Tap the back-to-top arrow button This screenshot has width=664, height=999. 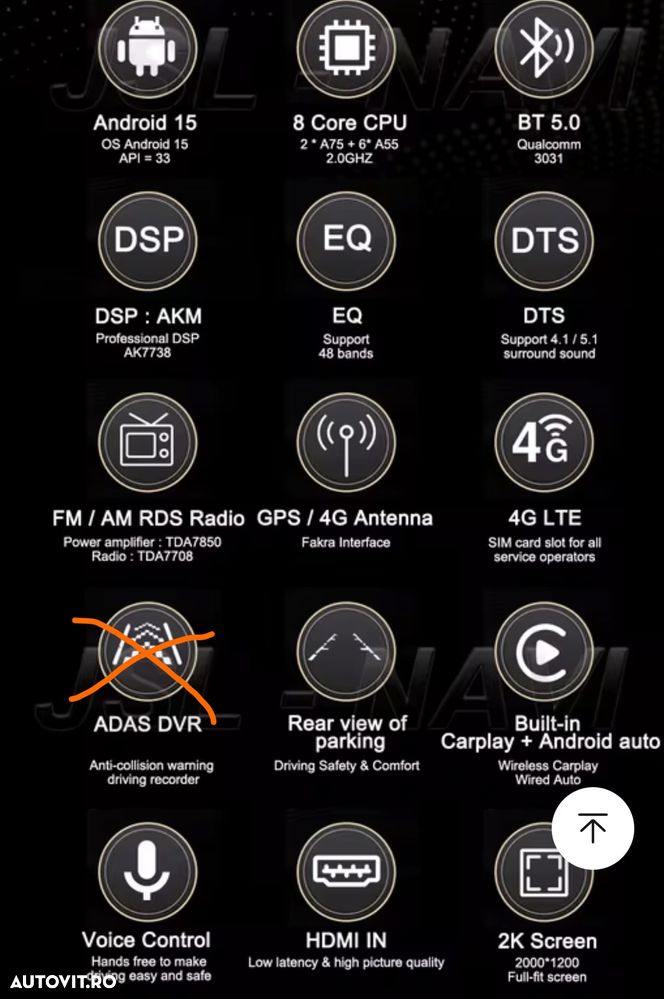coord(593,827)
